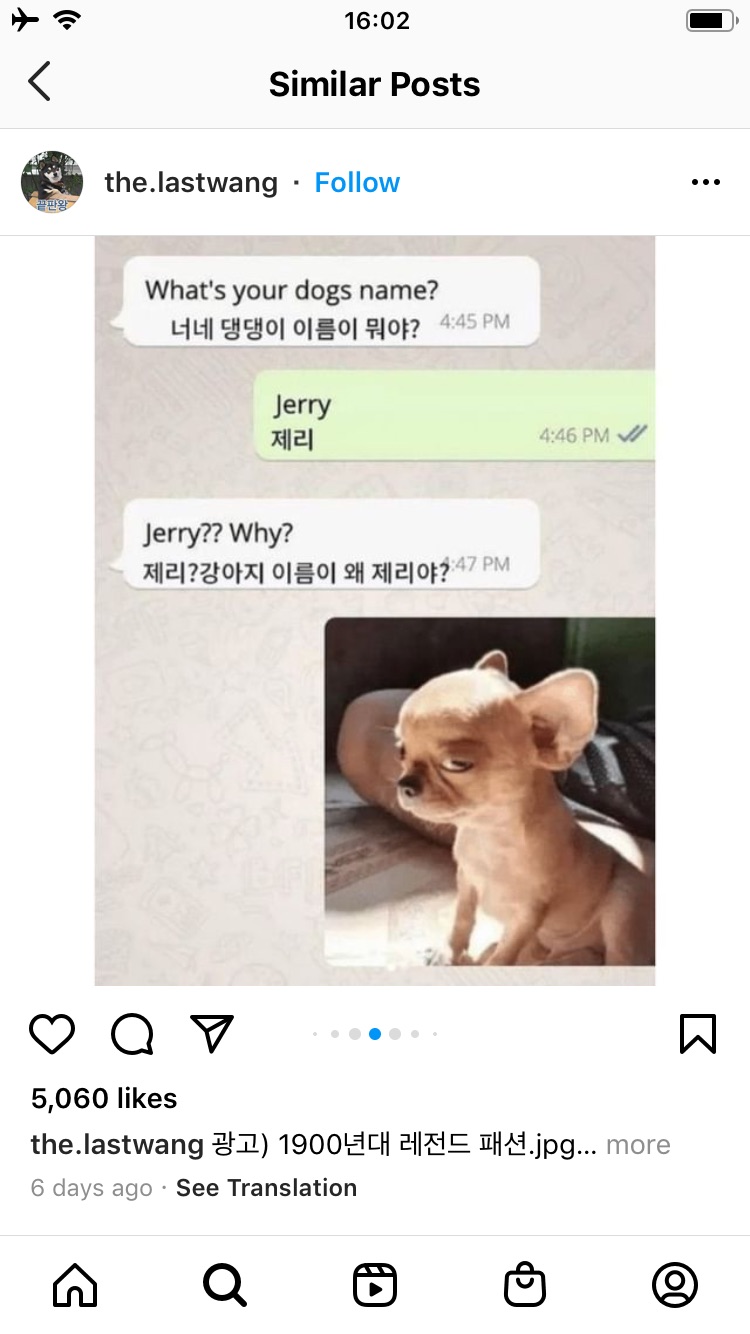Share this post via paper plane
Image resolution: width=750 pixels, height=1334 pixels.
click(212, 1034)
